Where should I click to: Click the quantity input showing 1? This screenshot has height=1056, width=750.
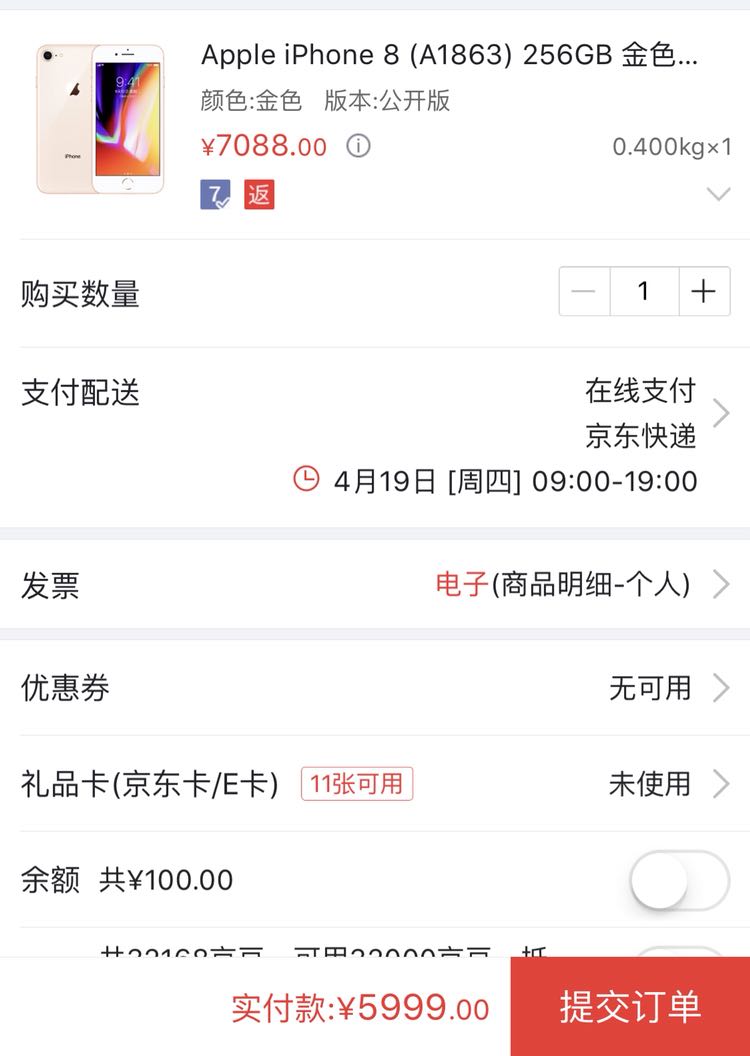click(x=644, y=291)
